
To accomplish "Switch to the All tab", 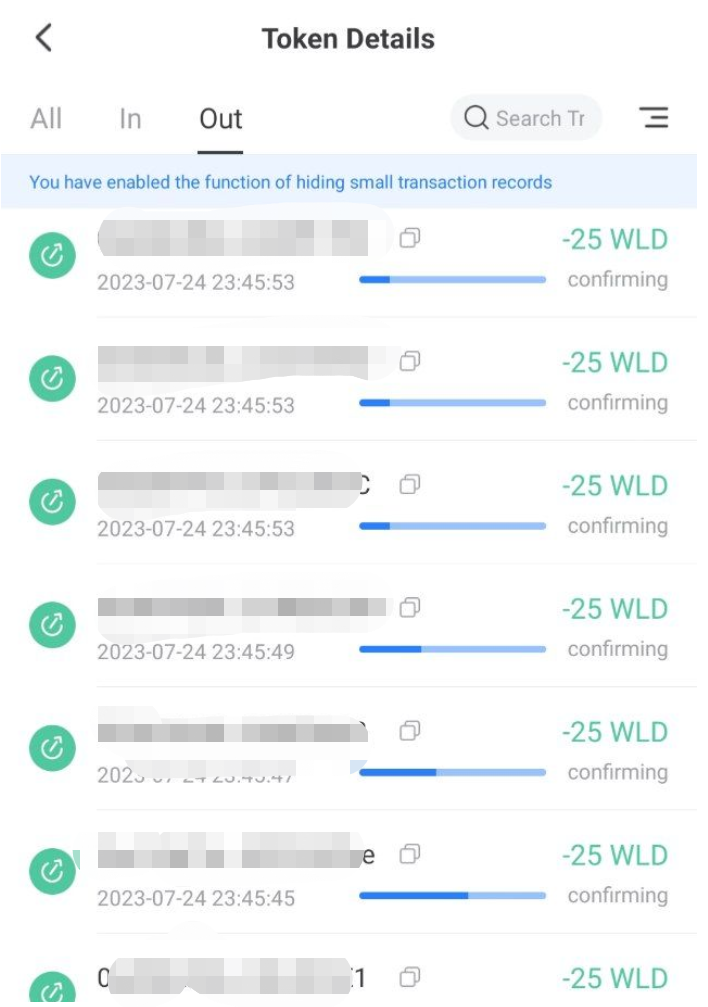I will click(x=46, y=119).
